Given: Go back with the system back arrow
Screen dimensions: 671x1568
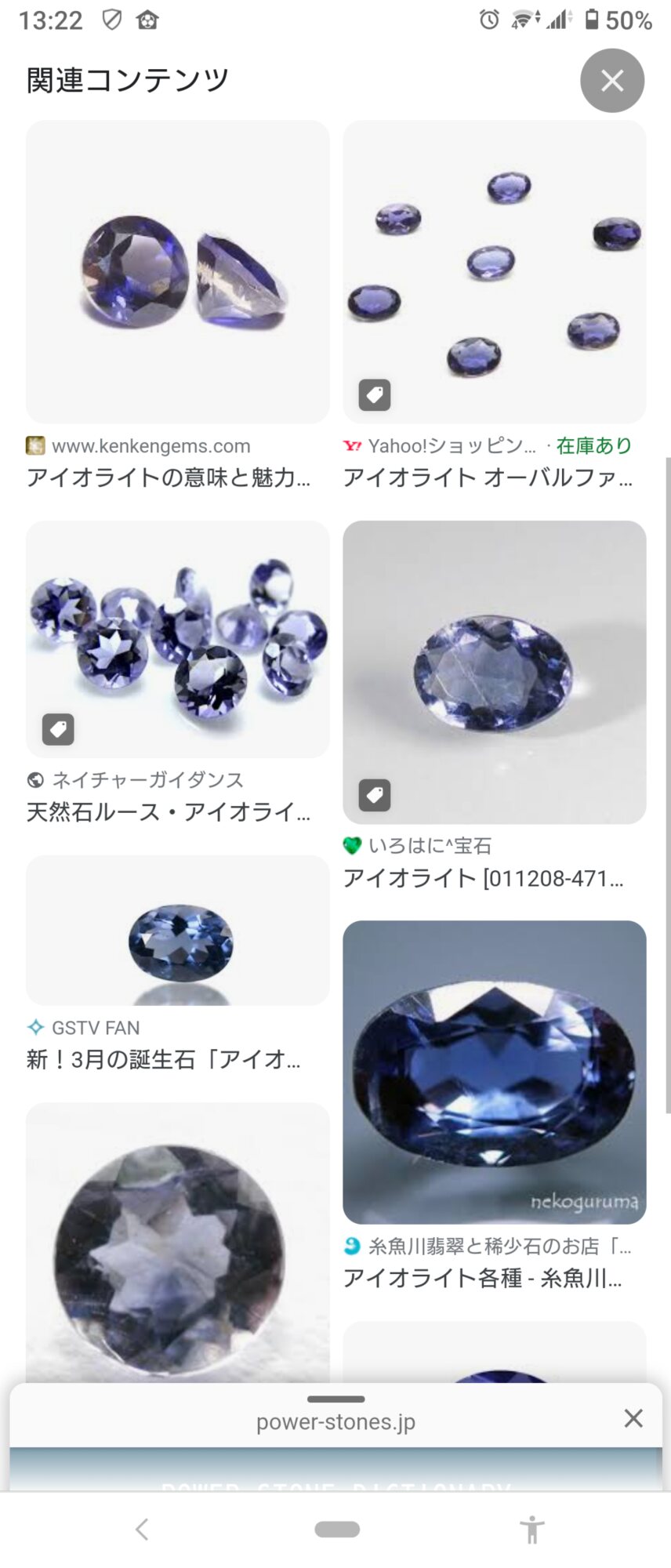Looking at the screenshot, I should [142, 1529].
